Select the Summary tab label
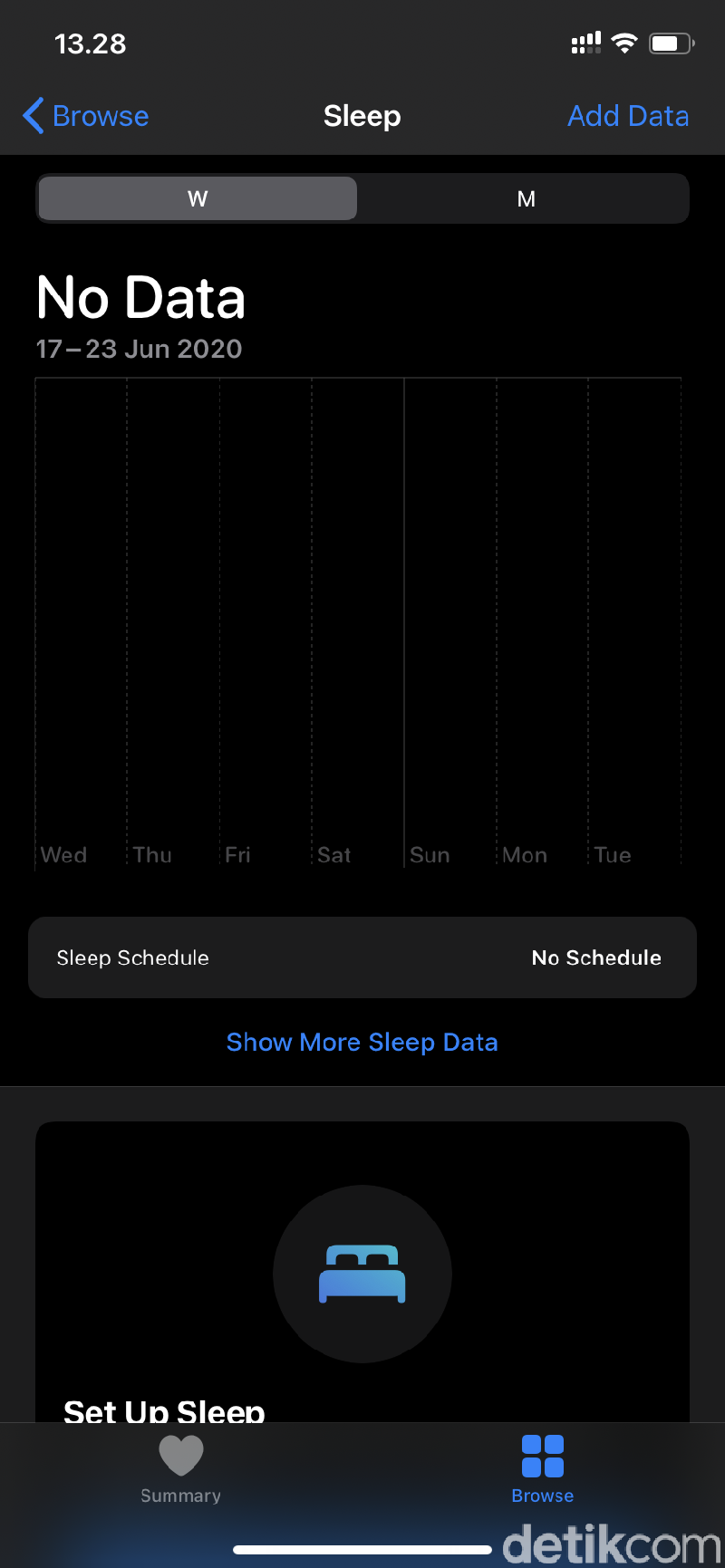 coord(180,1495)
